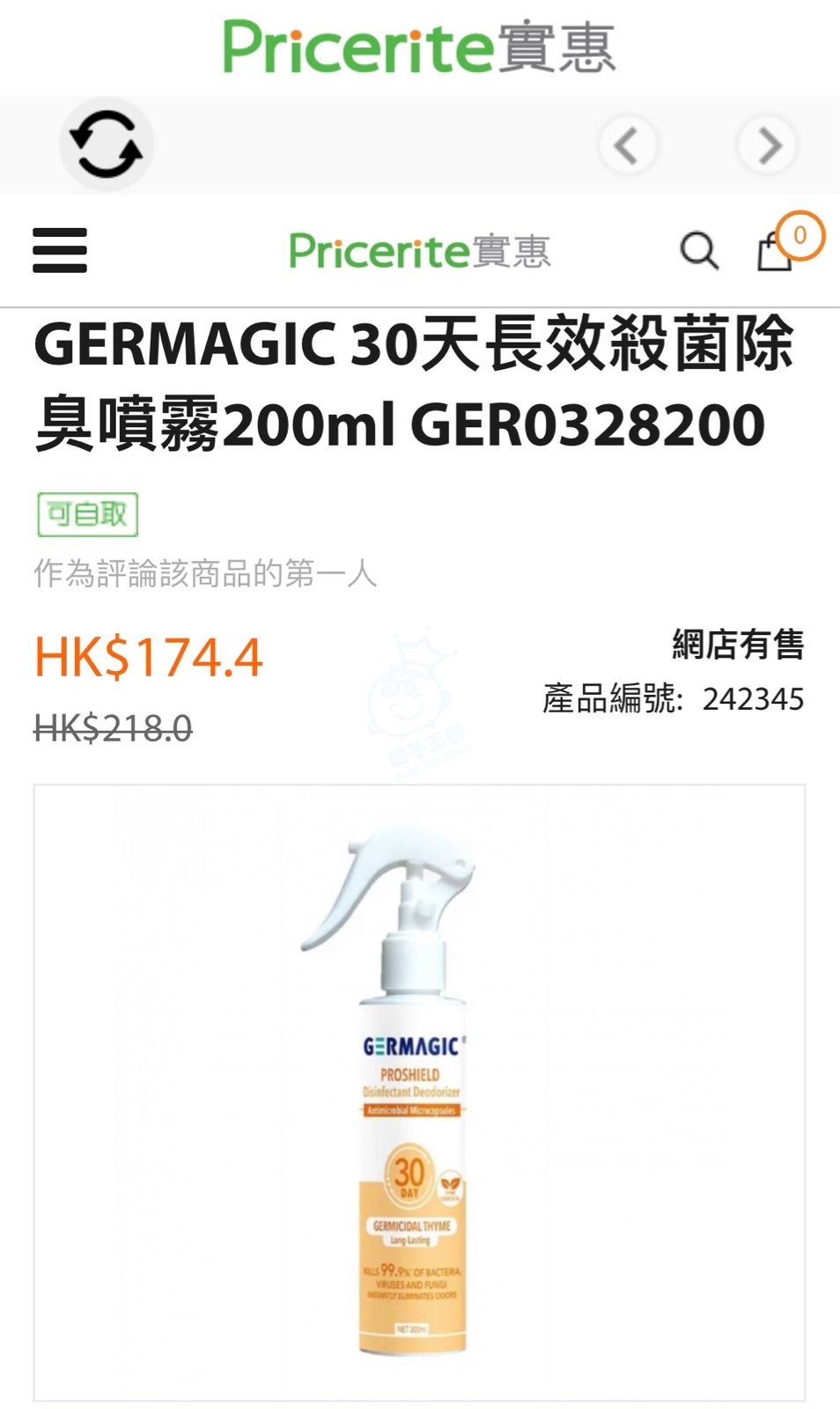Reload the page with the refresh icon
Viewport: 840px width, 1409px height.
click(x=106, y=144)
